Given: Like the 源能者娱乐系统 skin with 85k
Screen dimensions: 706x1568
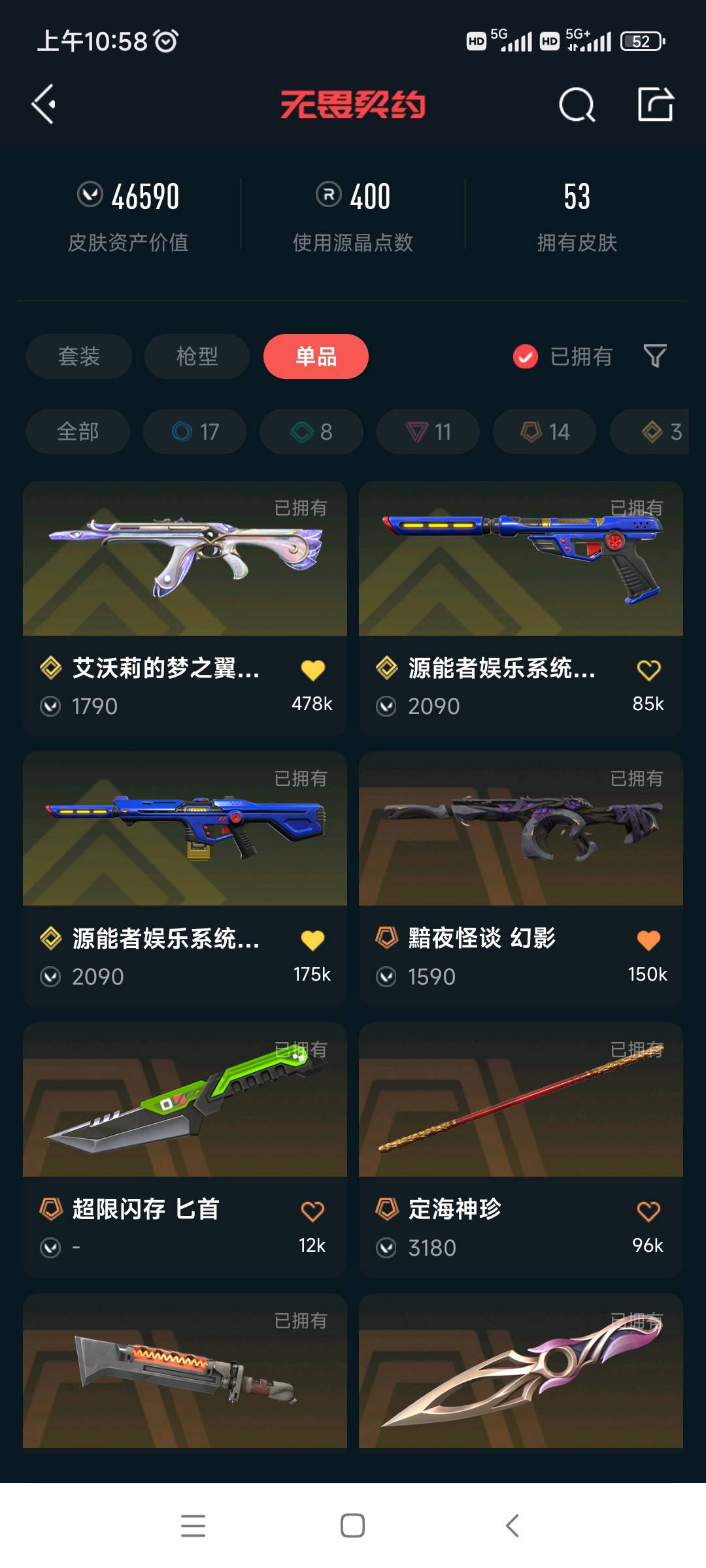Looking at the screenshot, I should pyautogui.click(x=648, y=670).
